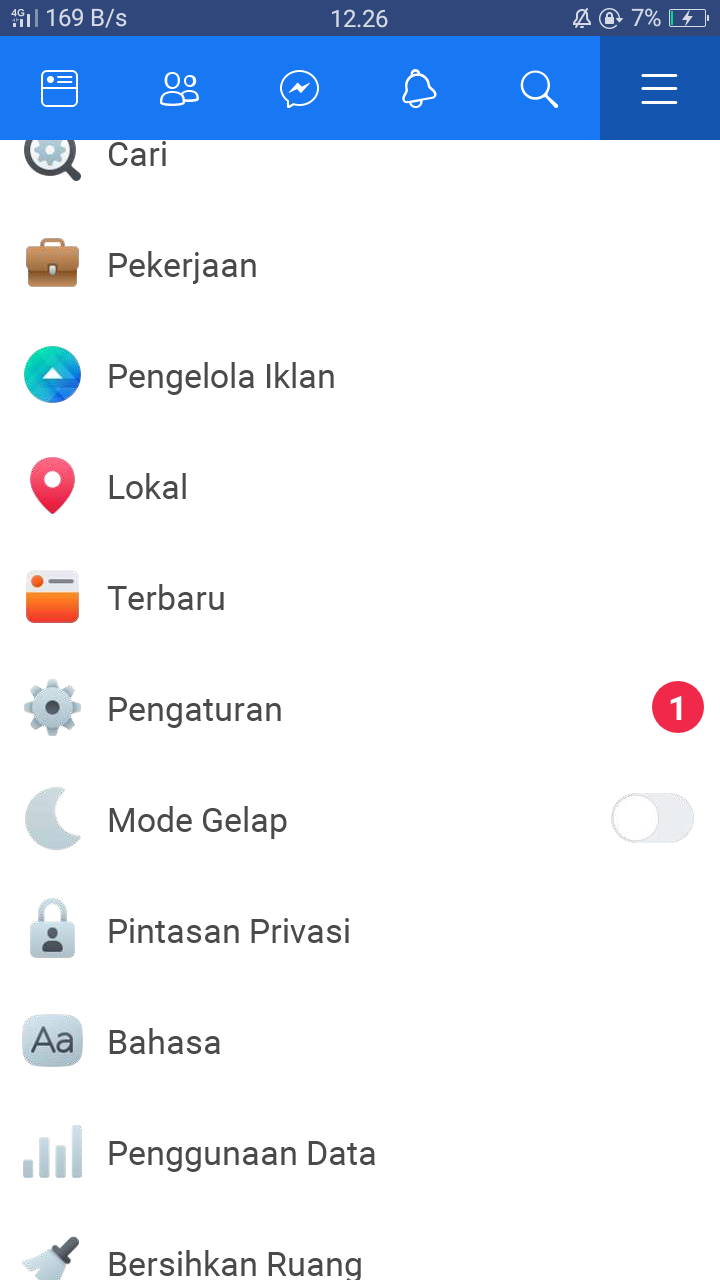Screen dimensions: 720x1280
Task: Open Pintasan Privasi
Action: point(229,932)
